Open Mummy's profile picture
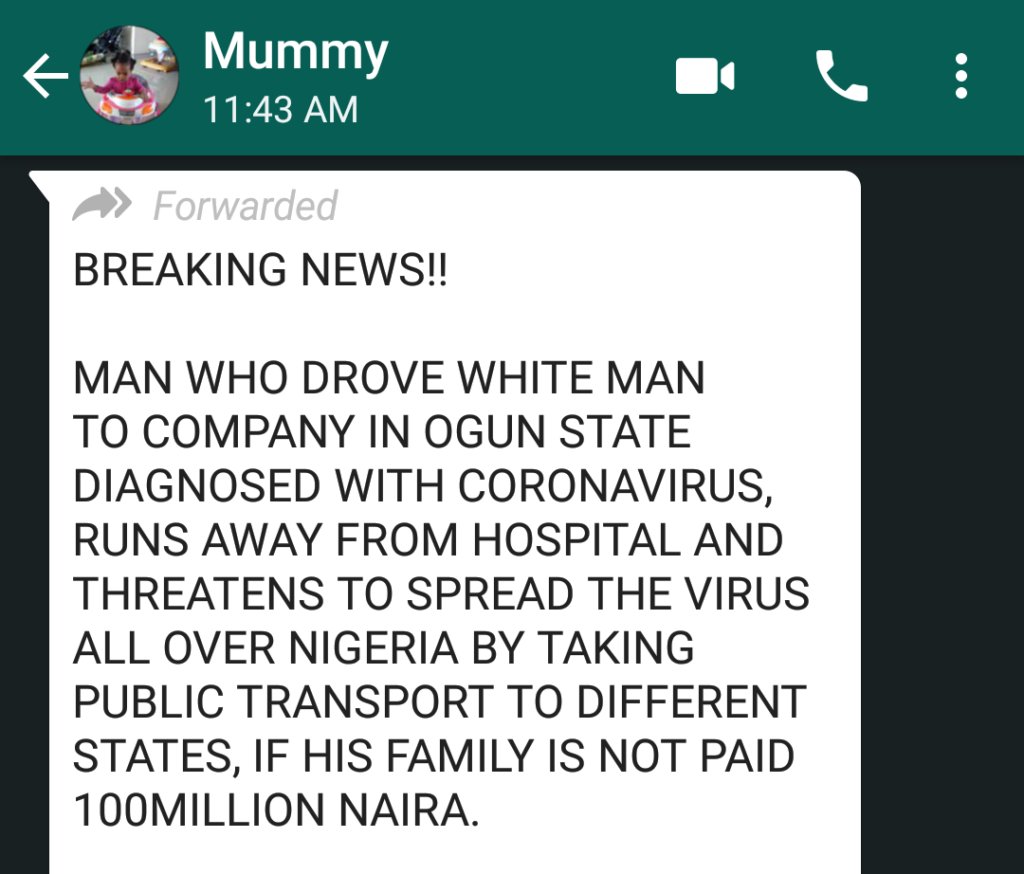The width and height of the screenshot is (1024, 874). pyautogui.click(x=130, y=77)
